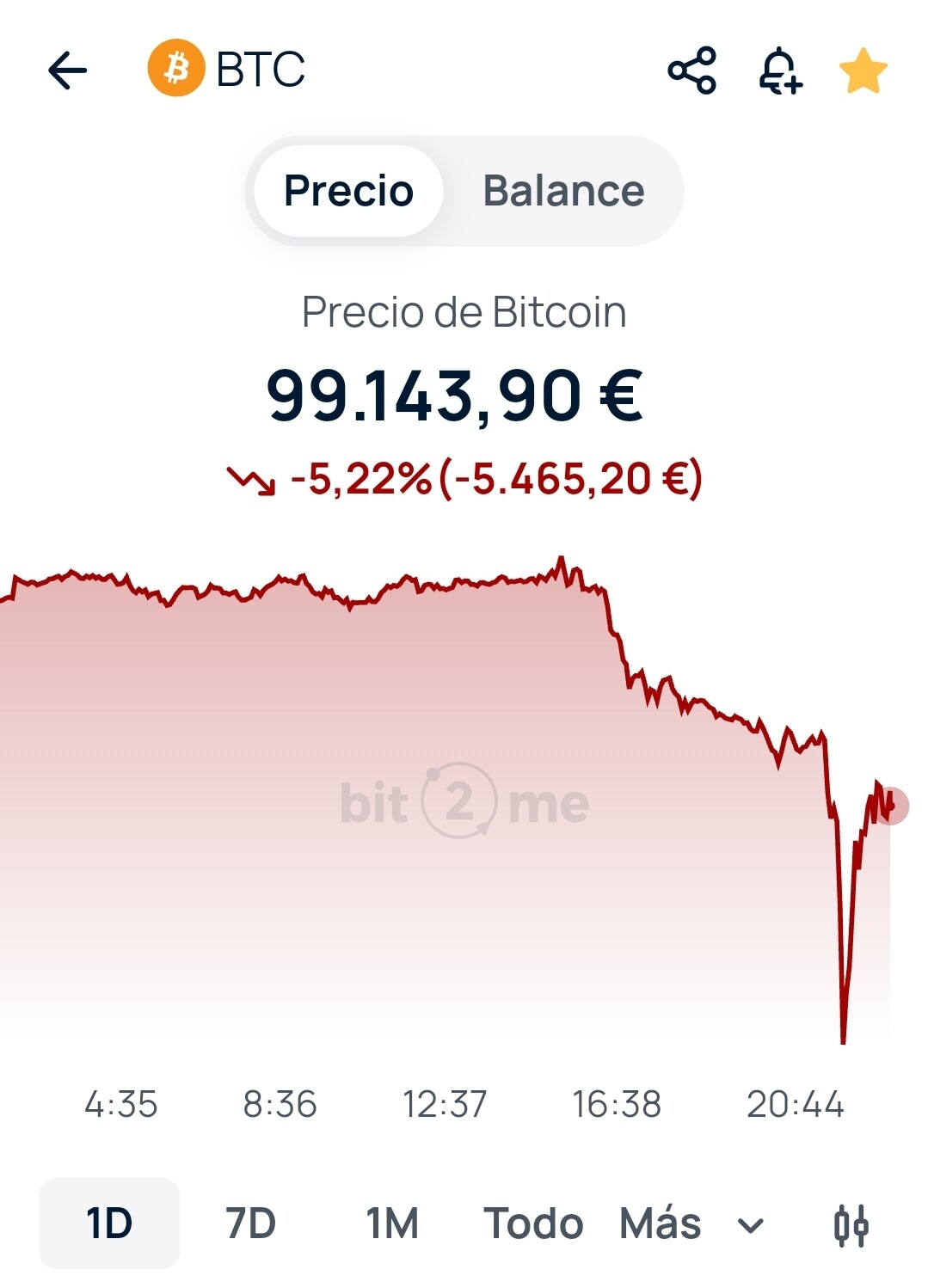This screenshot has width=928, height=1288.
Task: View the Todo full history range
Action: point(533,1224)
